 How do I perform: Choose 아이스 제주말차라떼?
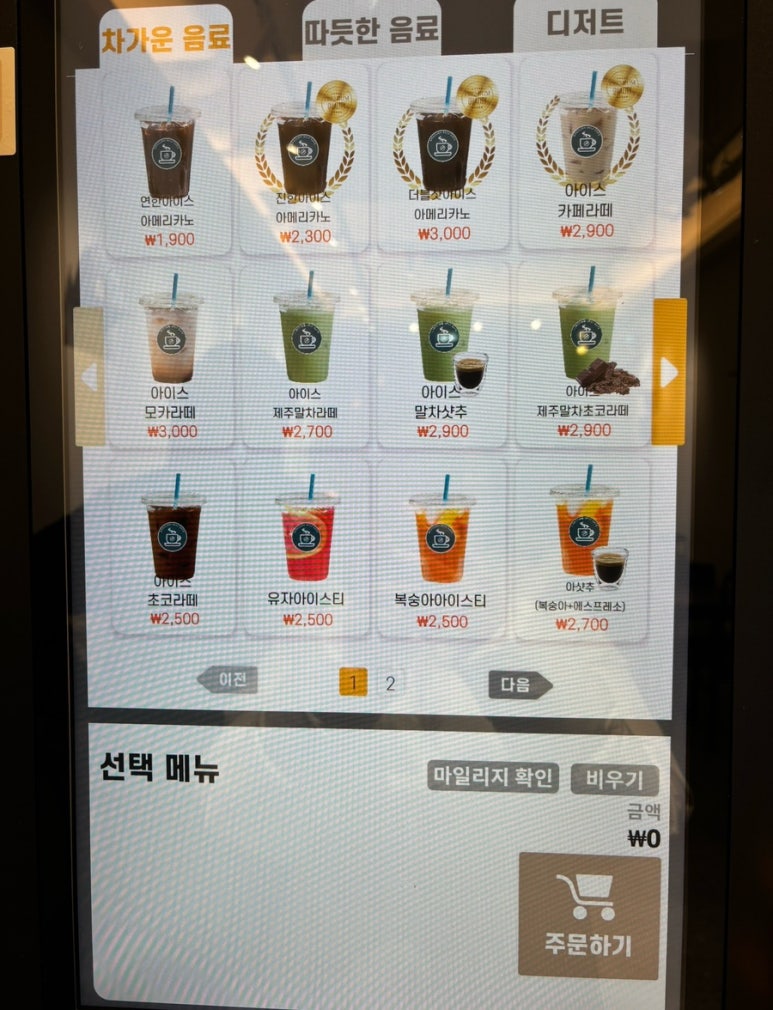[x=307, y=350]
